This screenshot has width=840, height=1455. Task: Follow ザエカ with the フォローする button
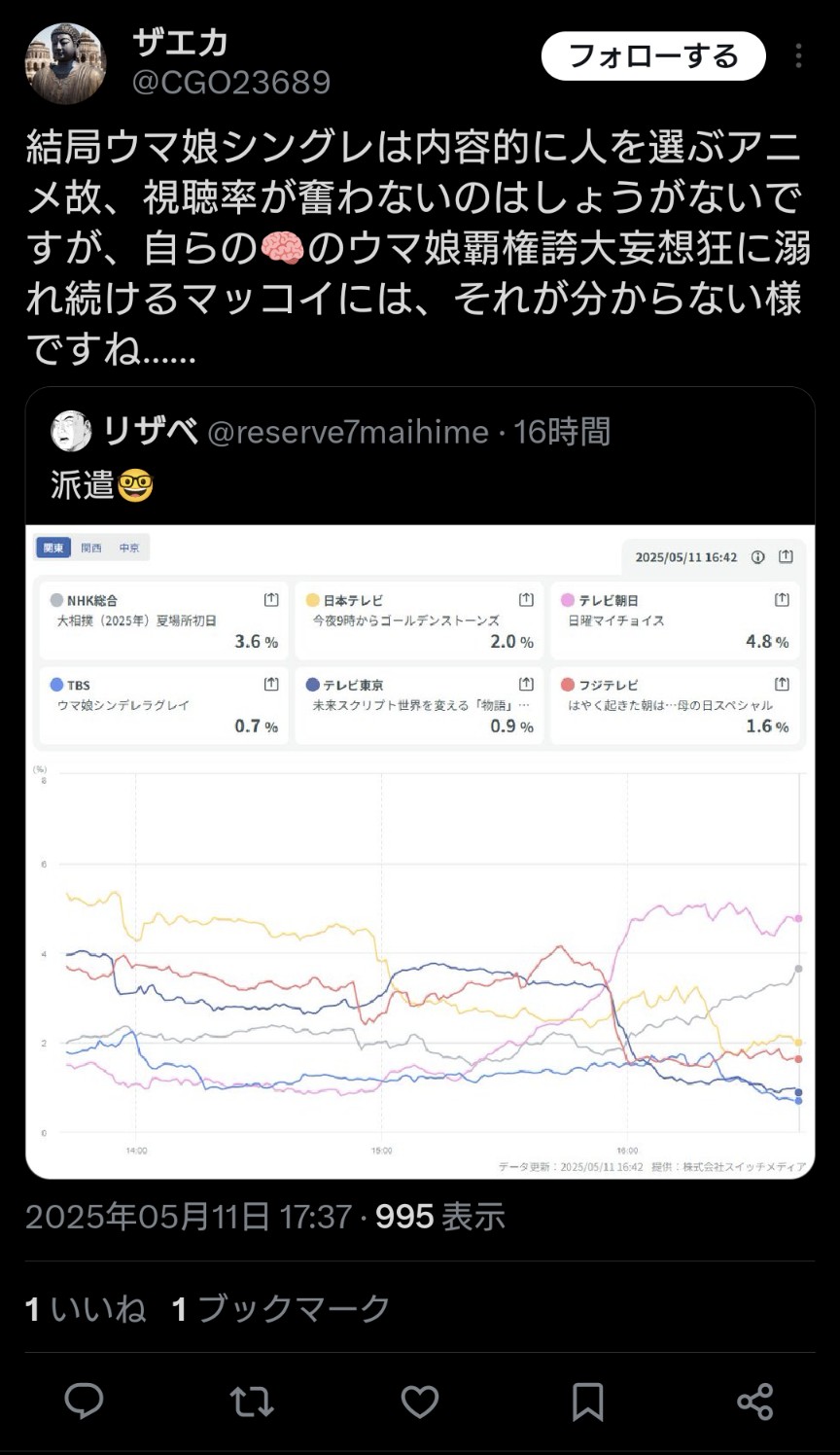pos(653,56)
